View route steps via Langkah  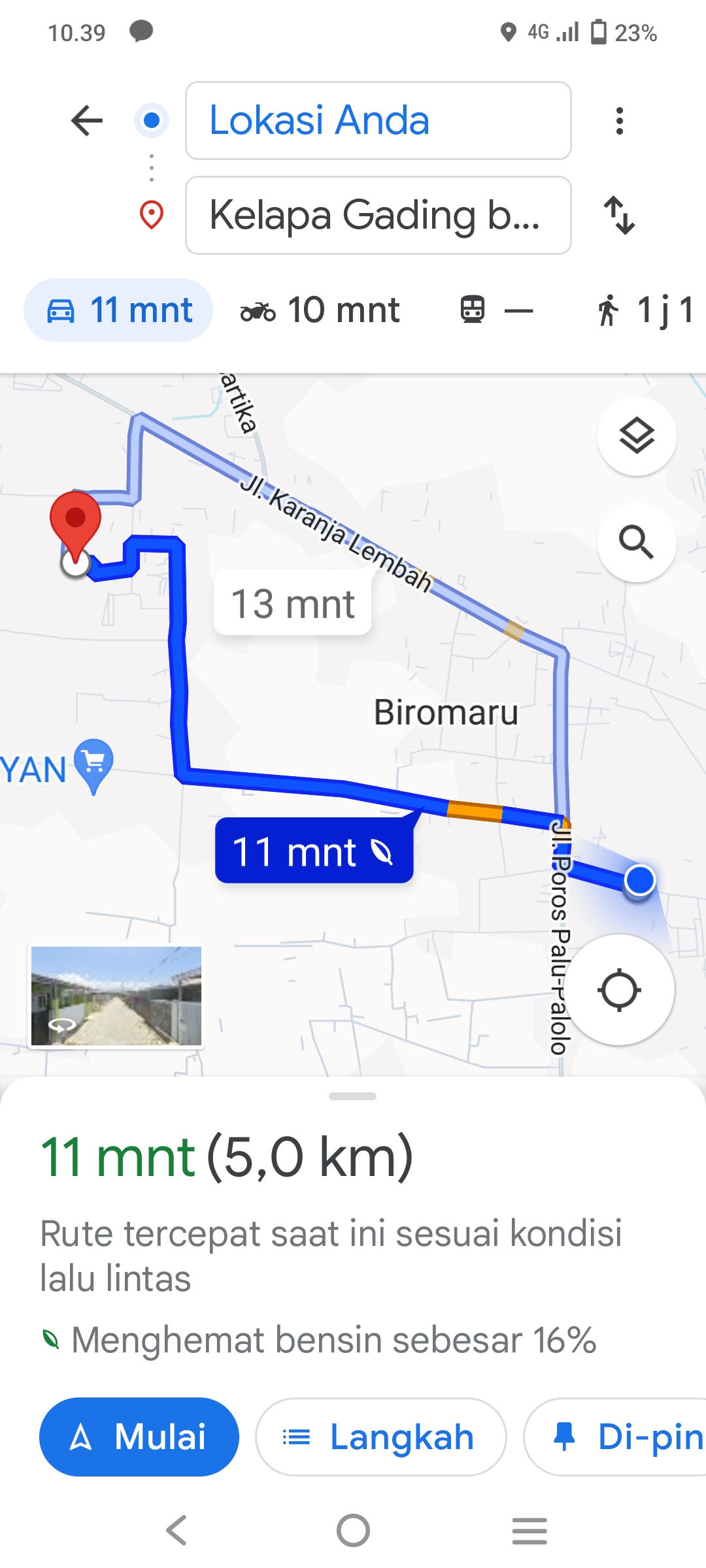point(381,1437)
